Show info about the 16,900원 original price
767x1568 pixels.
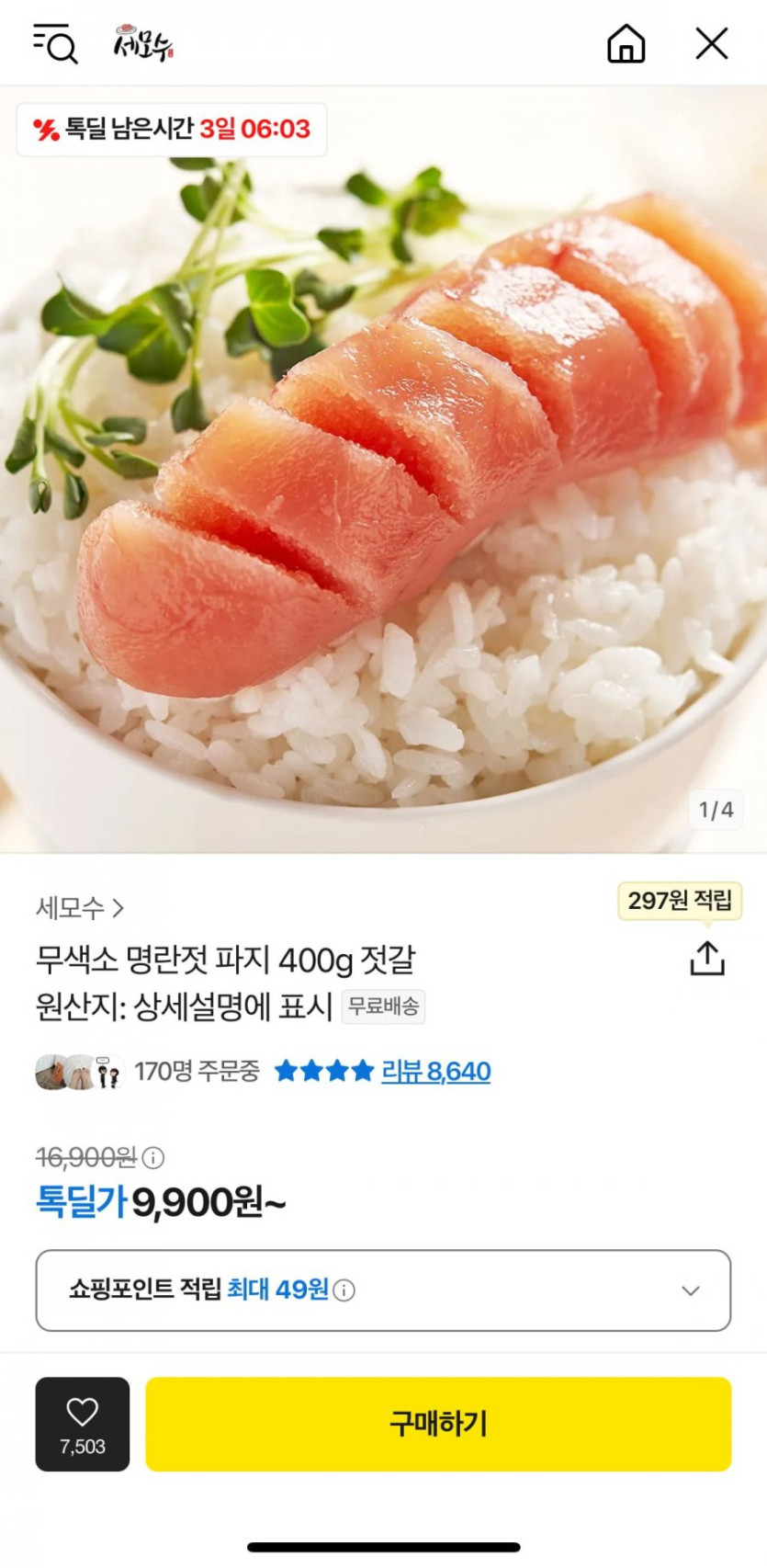pos(154,1157)
